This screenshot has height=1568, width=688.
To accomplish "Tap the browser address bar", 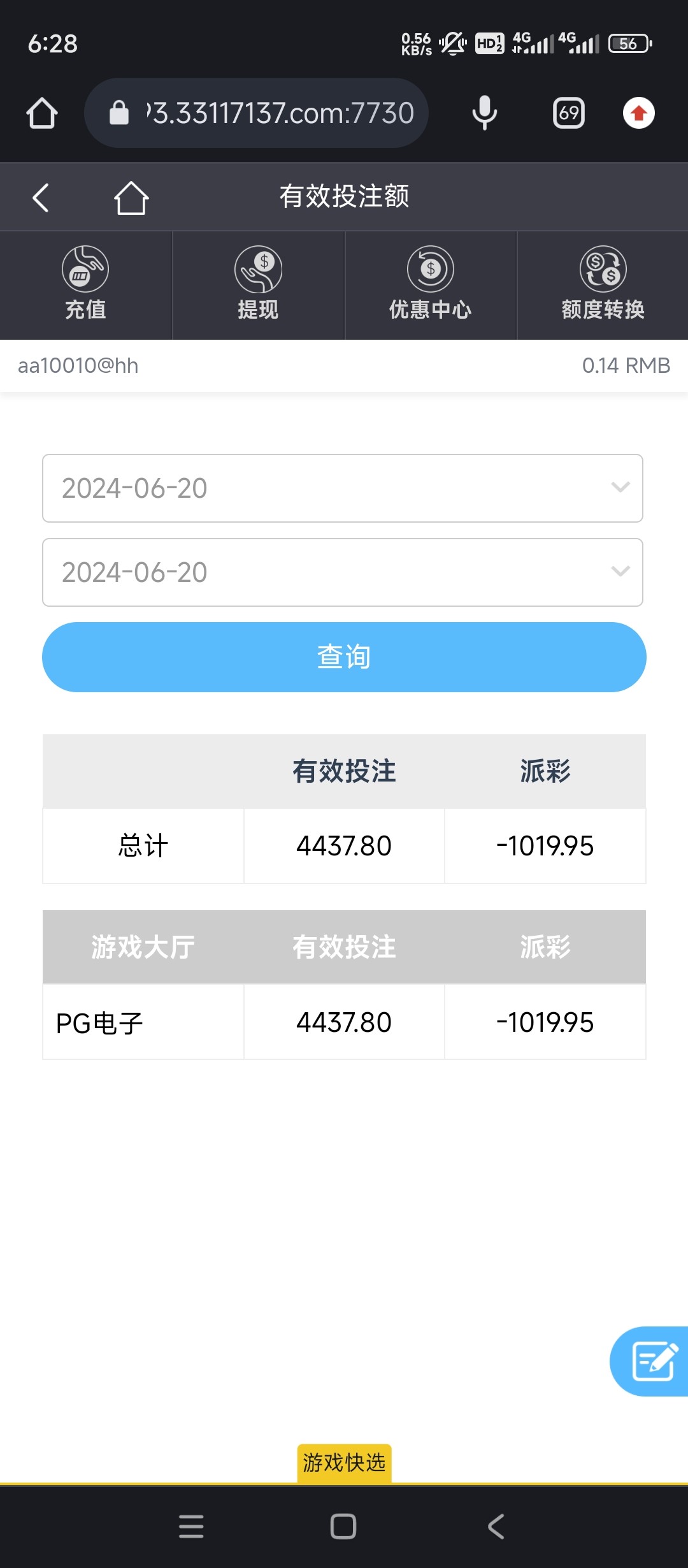I will pyautogui.click(x=268, y=113).
